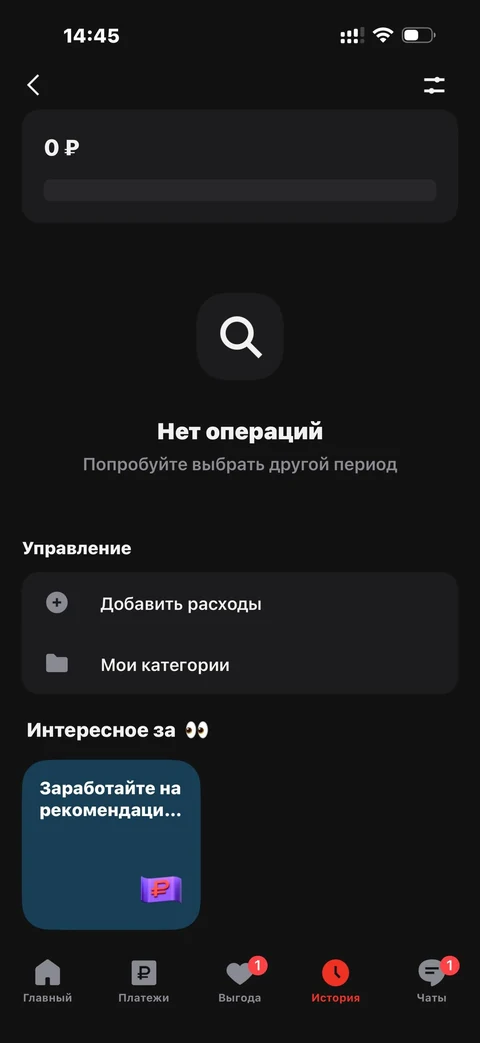This screenshot has width=480, height=1043.
Task: Select the История tab
Action: (336, 982)
